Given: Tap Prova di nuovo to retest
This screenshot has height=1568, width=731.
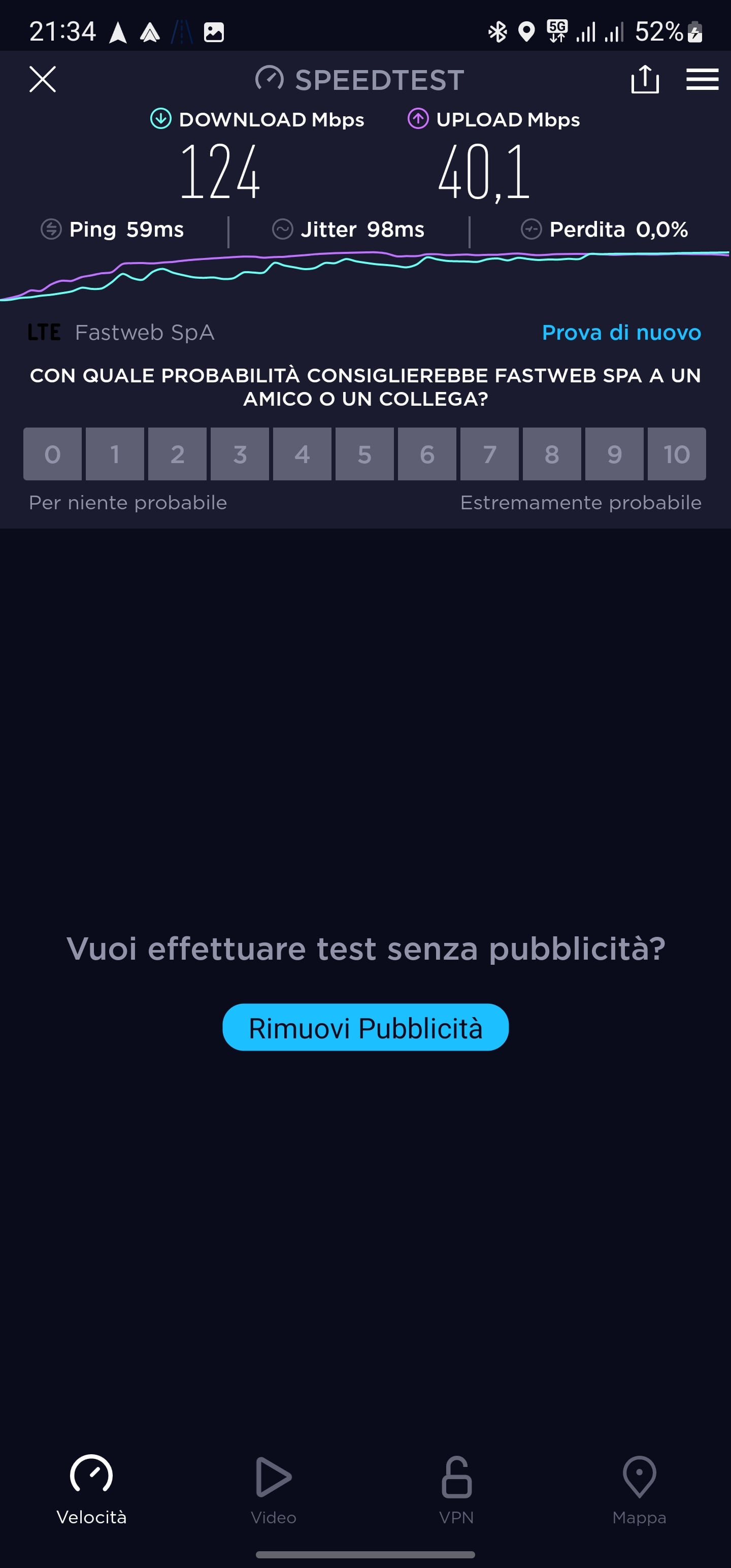Looking at the screenshot, I should click(621, 333).
